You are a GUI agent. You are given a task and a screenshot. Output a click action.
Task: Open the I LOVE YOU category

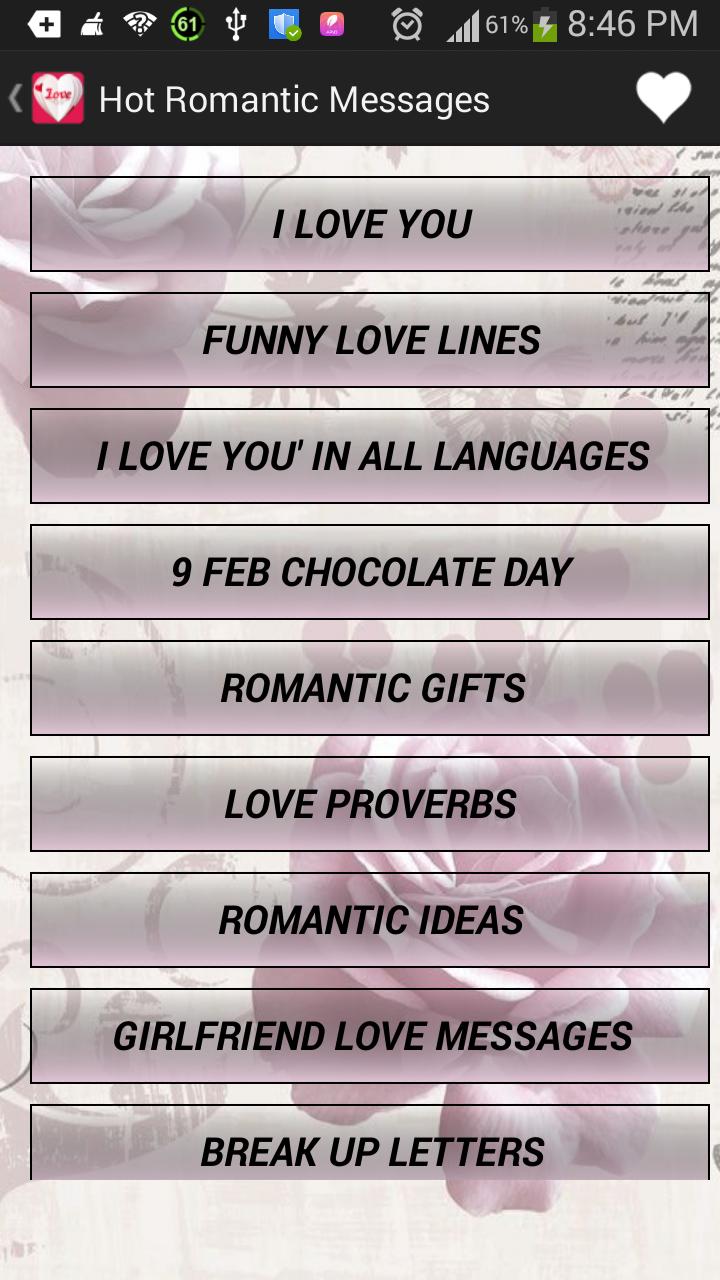[370, 223]
